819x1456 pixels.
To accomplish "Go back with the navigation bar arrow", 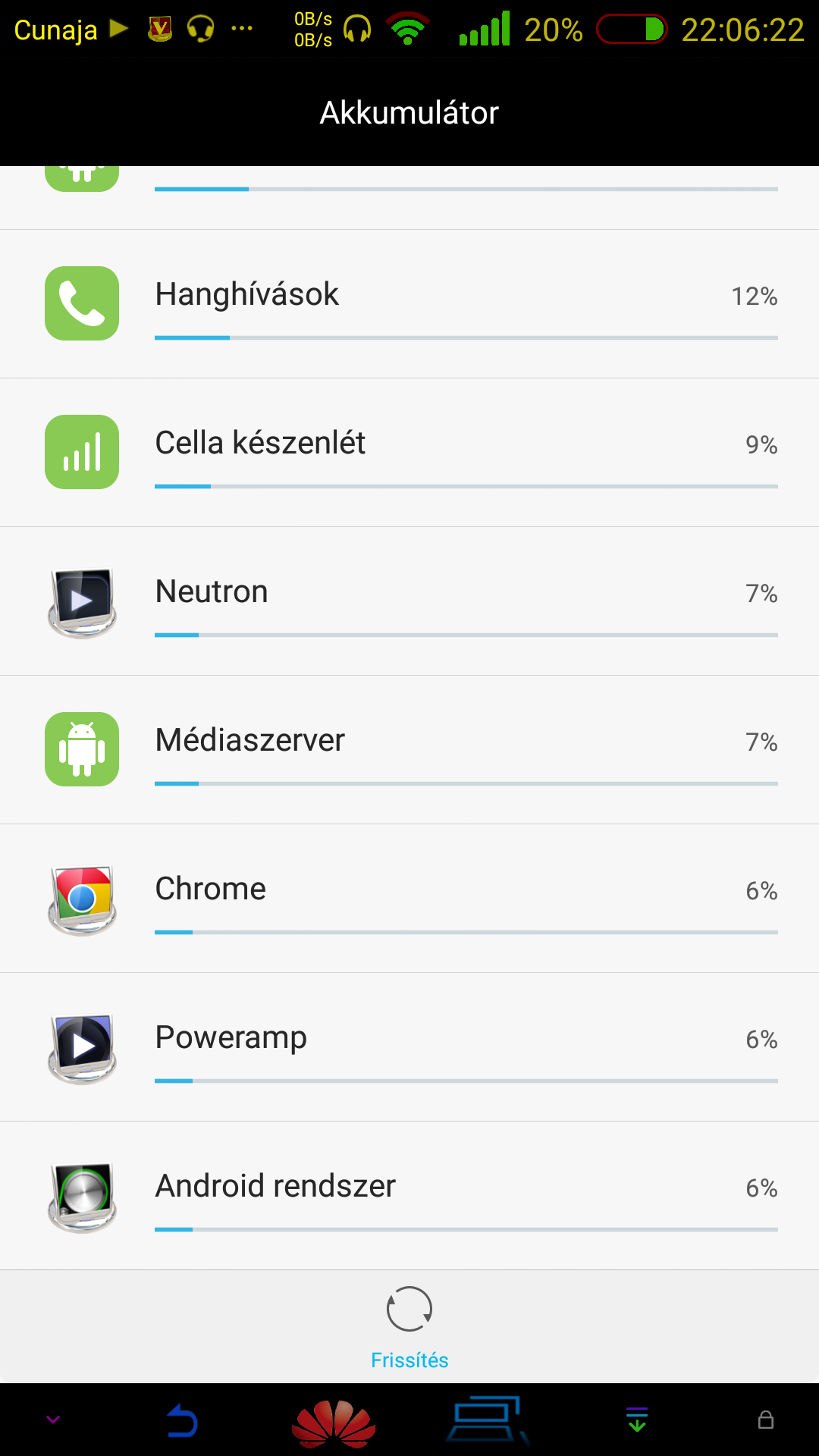I will pyautogui.click(x=182, y=1420).
